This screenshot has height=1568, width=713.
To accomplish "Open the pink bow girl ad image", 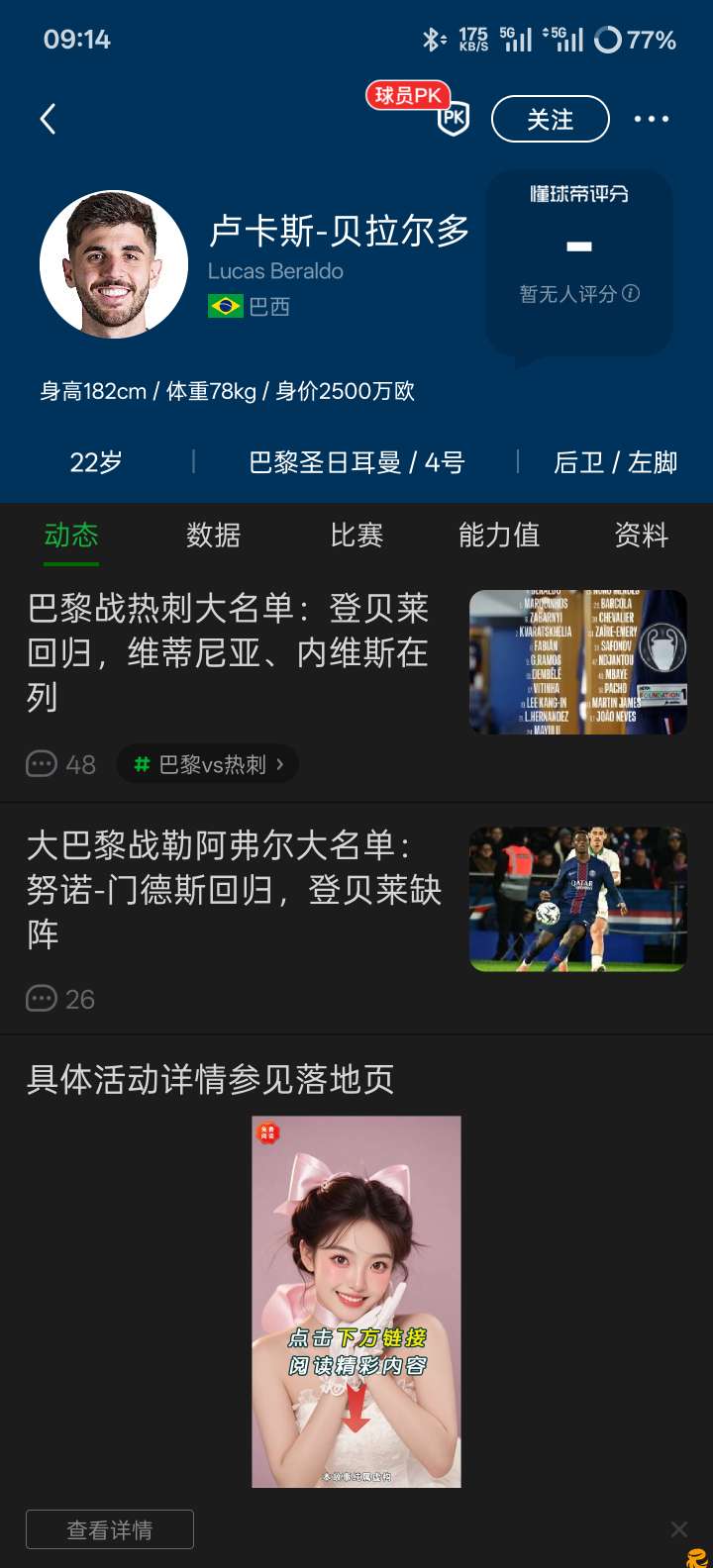I will (x=356, y=1301).
